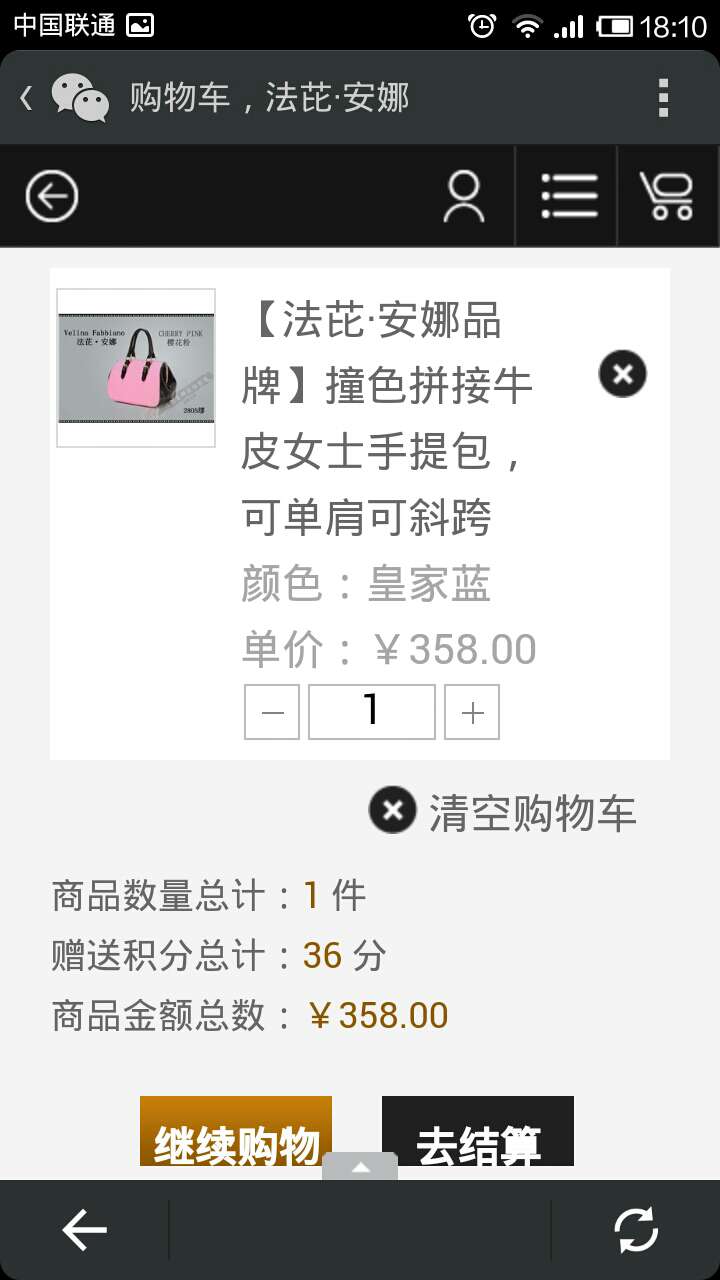Increase item quantity with plus button
This screenshot has width=720, height=1280.
472,712
